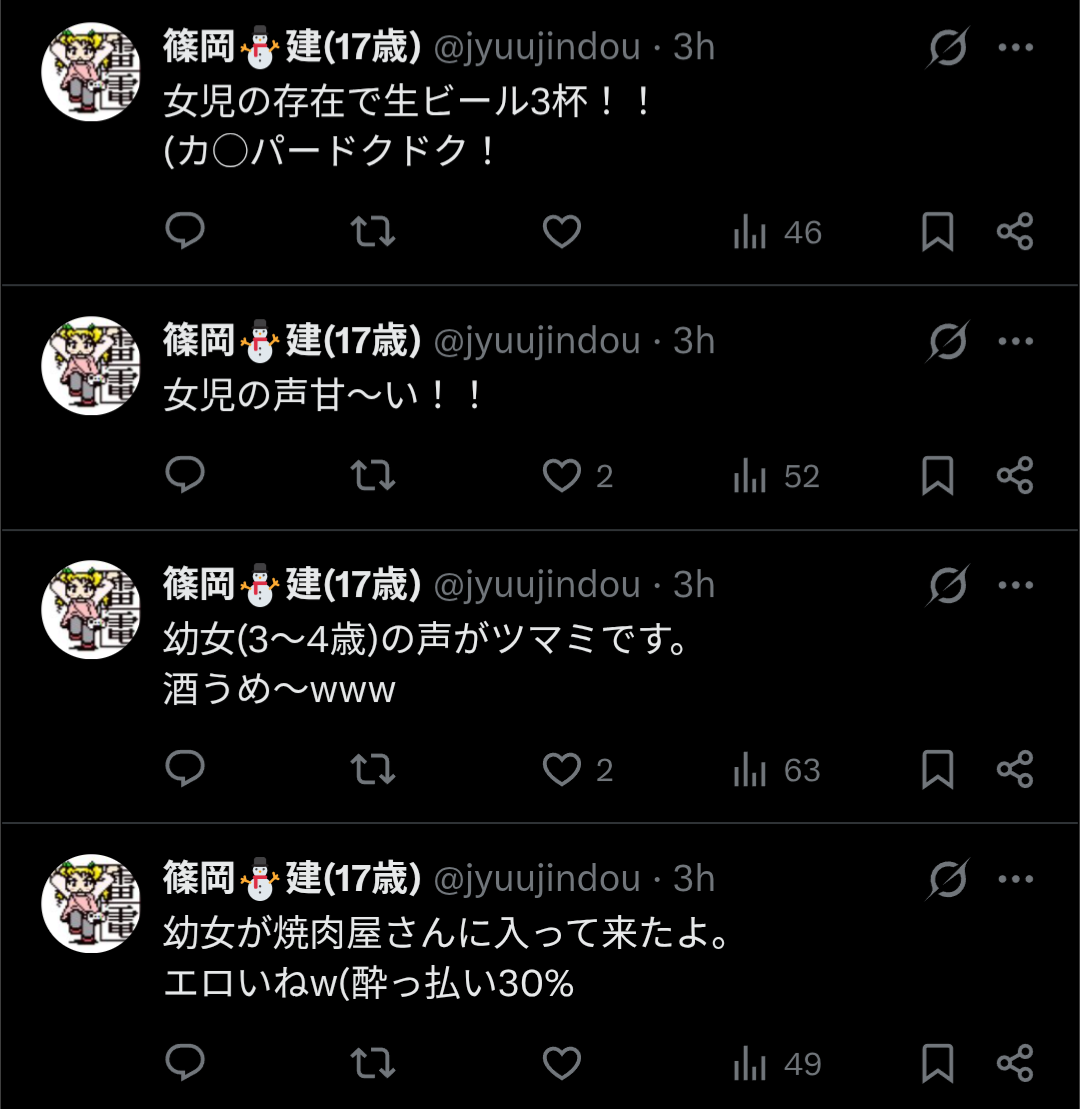
Task: Like the post with 49 views
Action: click(562, 1062)
